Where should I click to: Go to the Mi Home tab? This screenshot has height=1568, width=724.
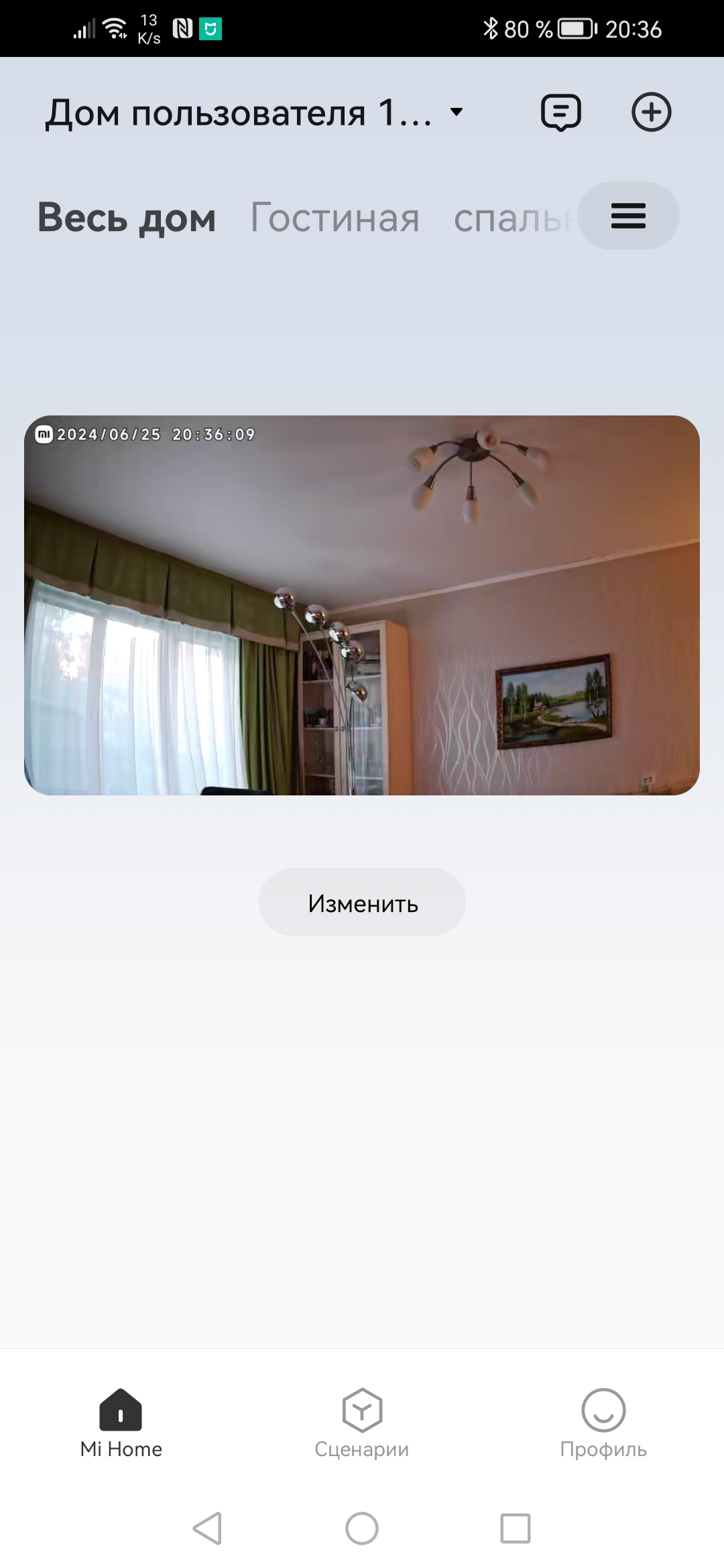(121, 1422)
